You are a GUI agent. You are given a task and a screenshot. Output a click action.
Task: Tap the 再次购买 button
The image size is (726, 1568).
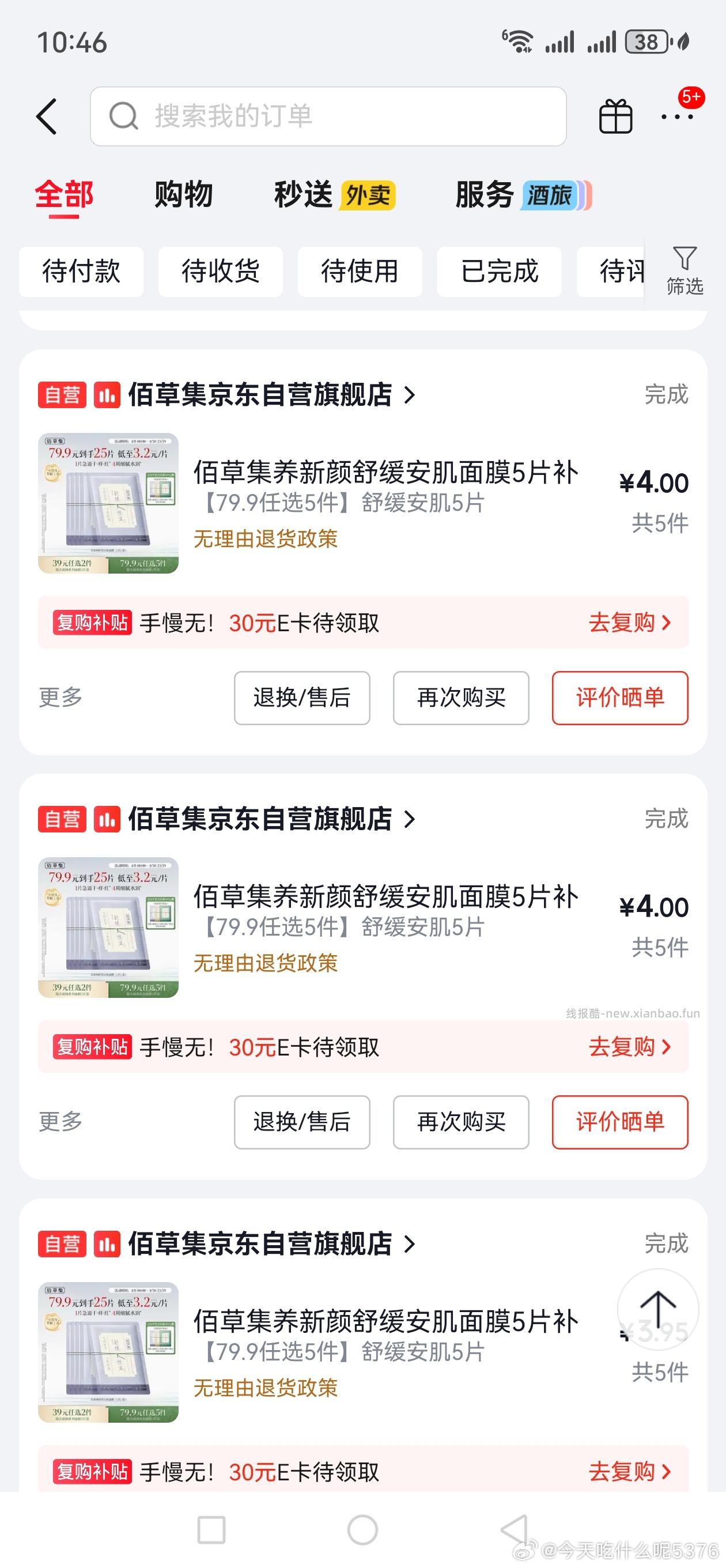(x=461, y=698)
